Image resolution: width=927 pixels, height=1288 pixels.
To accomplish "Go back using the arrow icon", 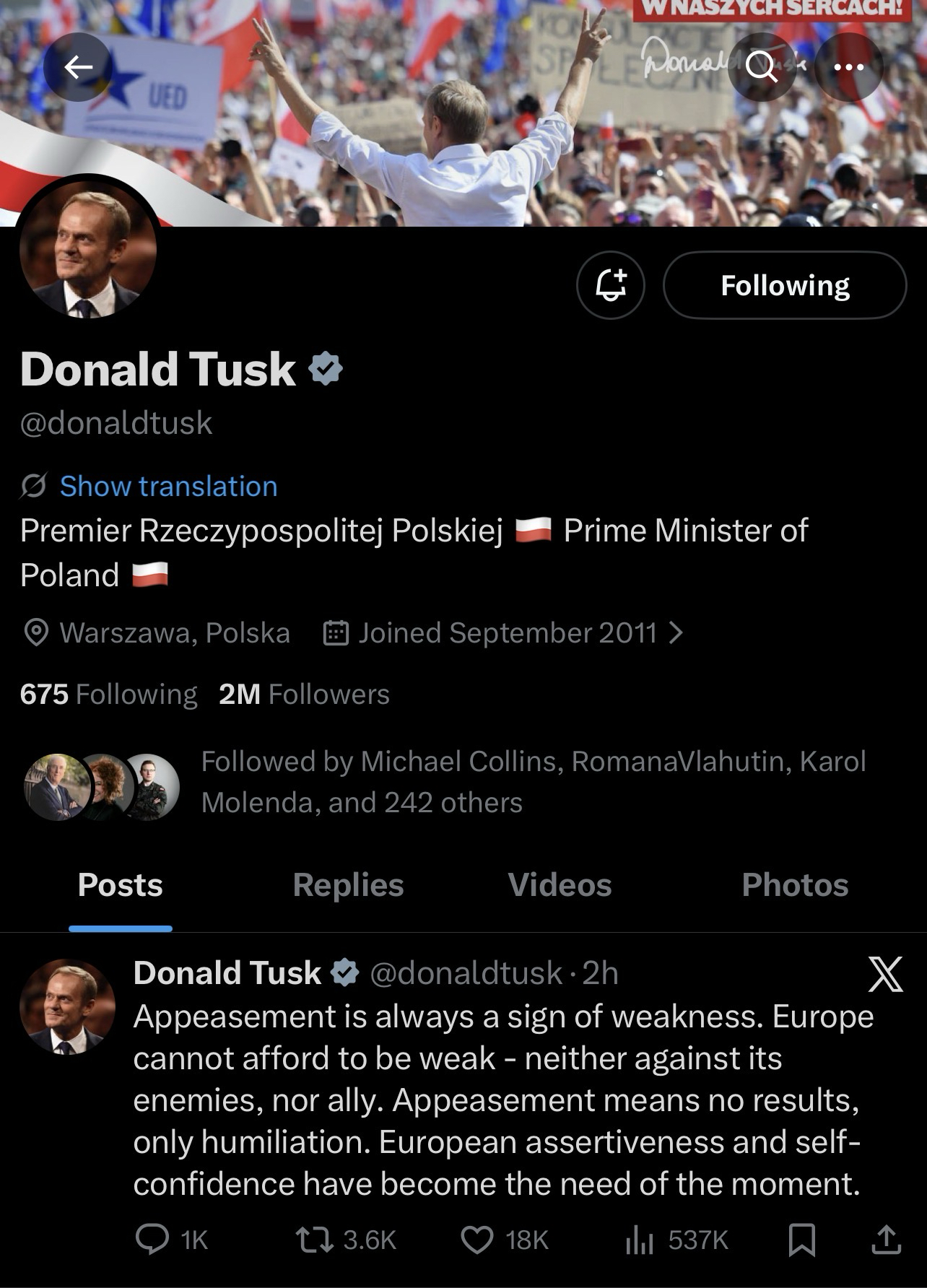I will click(78, 67).
